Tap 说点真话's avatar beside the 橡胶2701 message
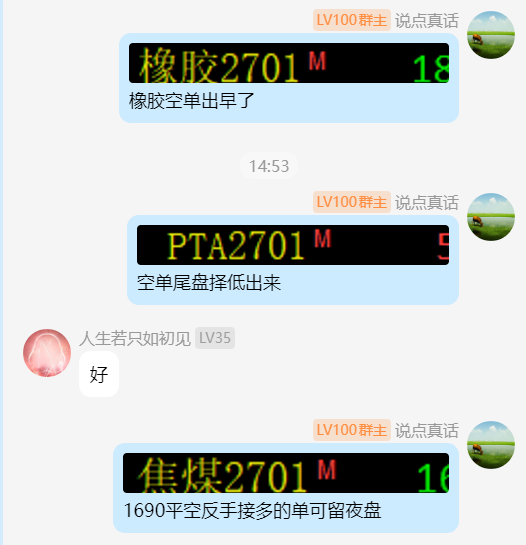The height and width of the screenshot is (545, 526). click(491, 35)
